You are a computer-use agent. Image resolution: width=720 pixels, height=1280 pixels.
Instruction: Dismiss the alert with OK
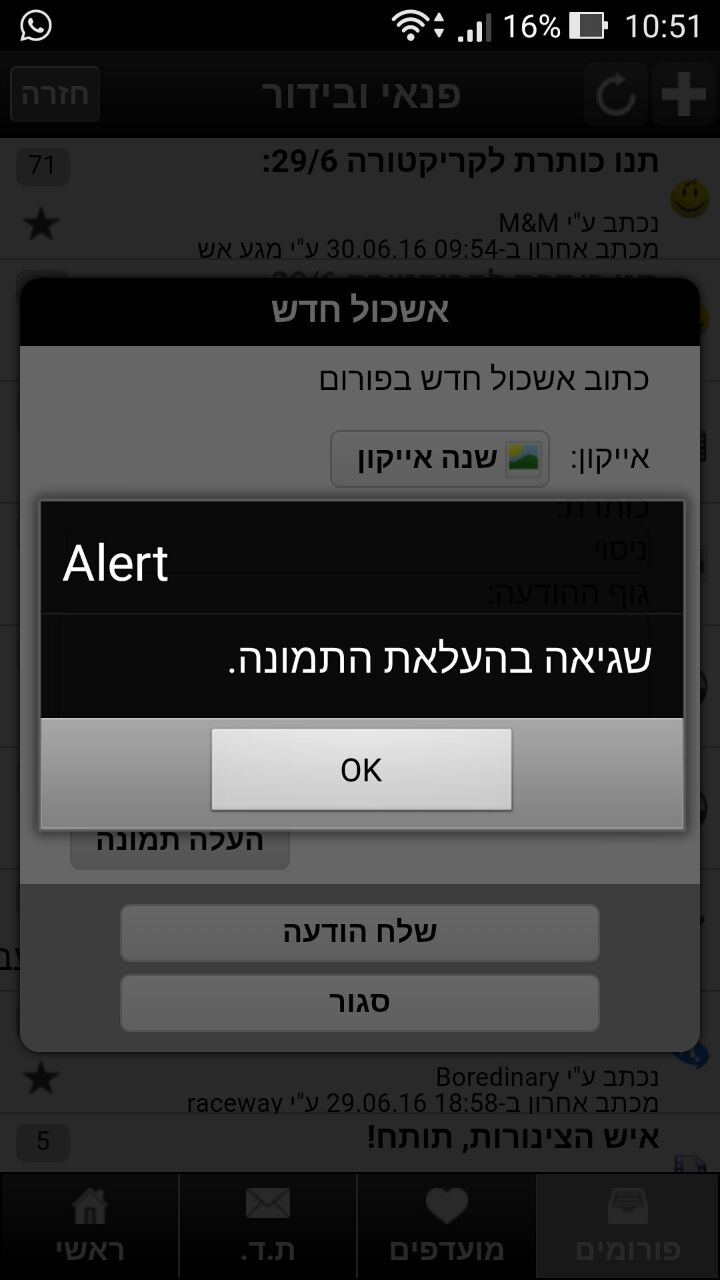(361, 769)
